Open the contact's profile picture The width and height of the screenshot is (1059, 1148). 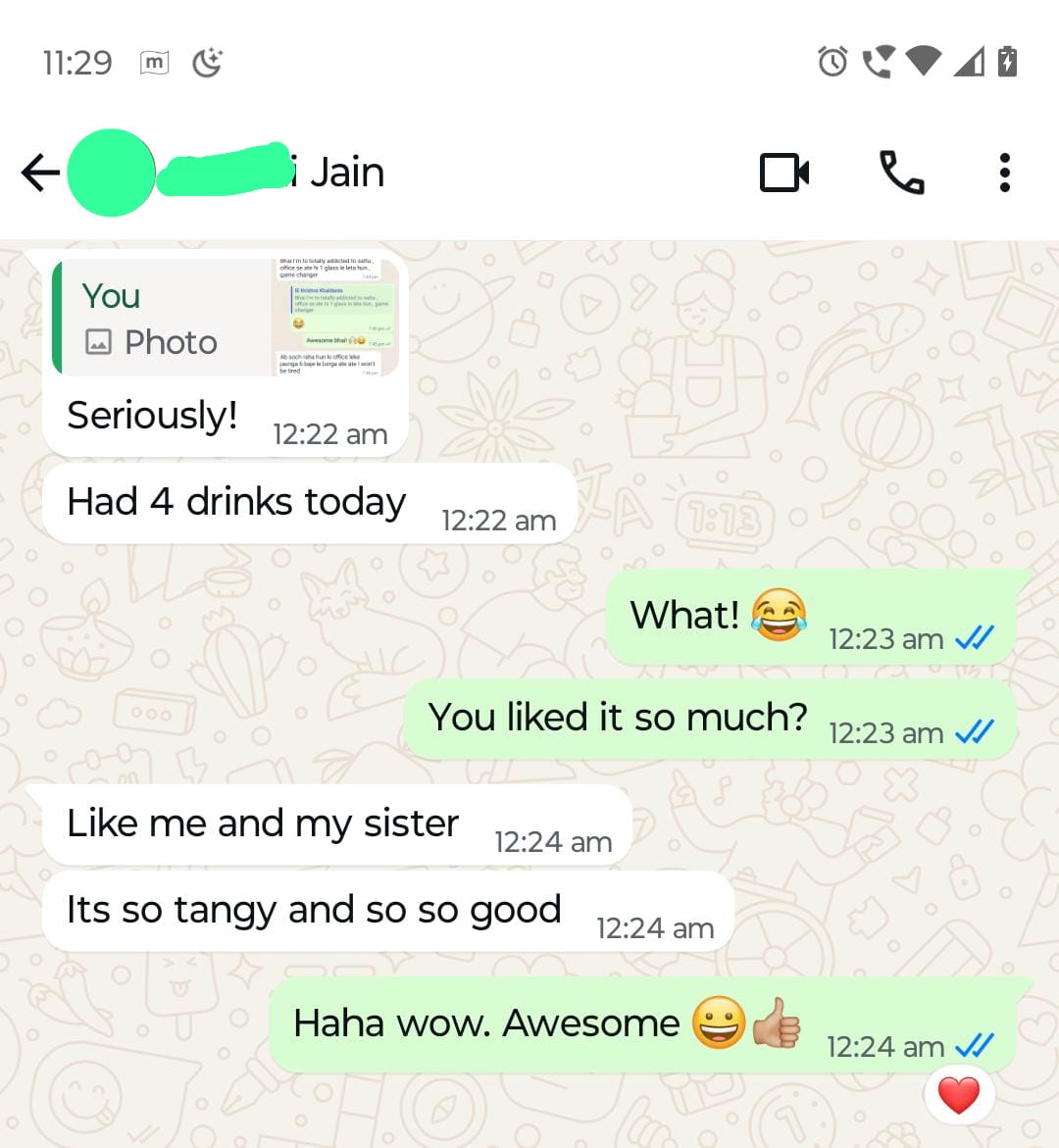coord(112,173)
